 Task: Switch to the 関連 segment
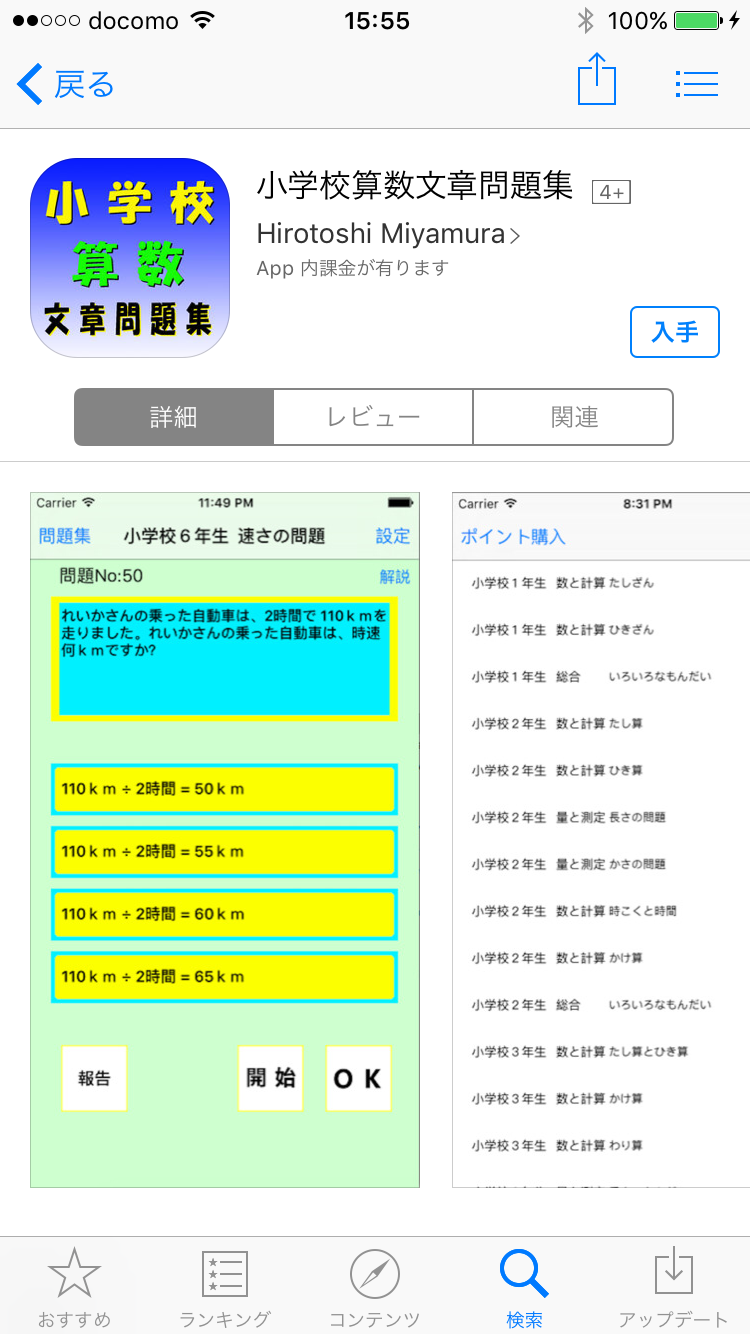coord(574,417)
